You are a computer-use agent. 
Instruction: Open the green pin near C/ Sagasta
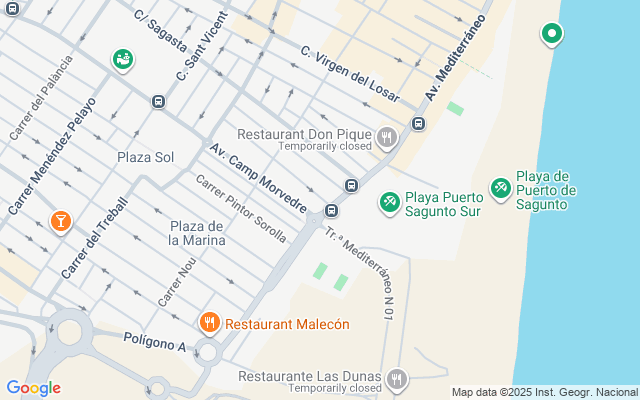point(123,60)
